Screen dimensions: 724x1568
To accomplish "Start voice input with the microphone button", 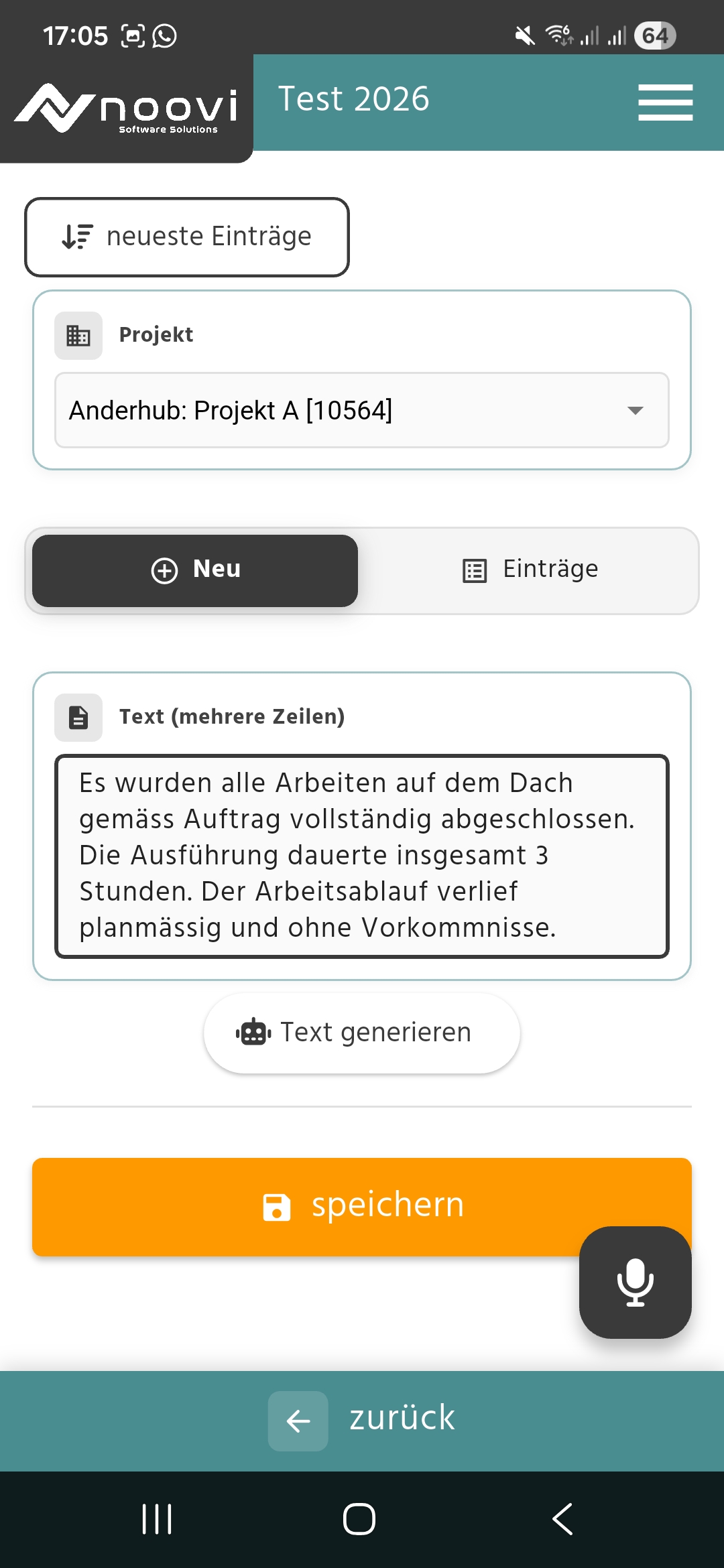I will 635,1282.
